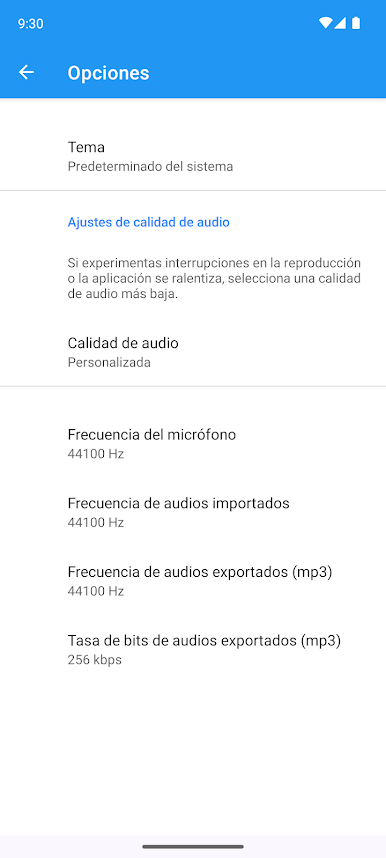Change Frecuencia del micrófono

193,443
